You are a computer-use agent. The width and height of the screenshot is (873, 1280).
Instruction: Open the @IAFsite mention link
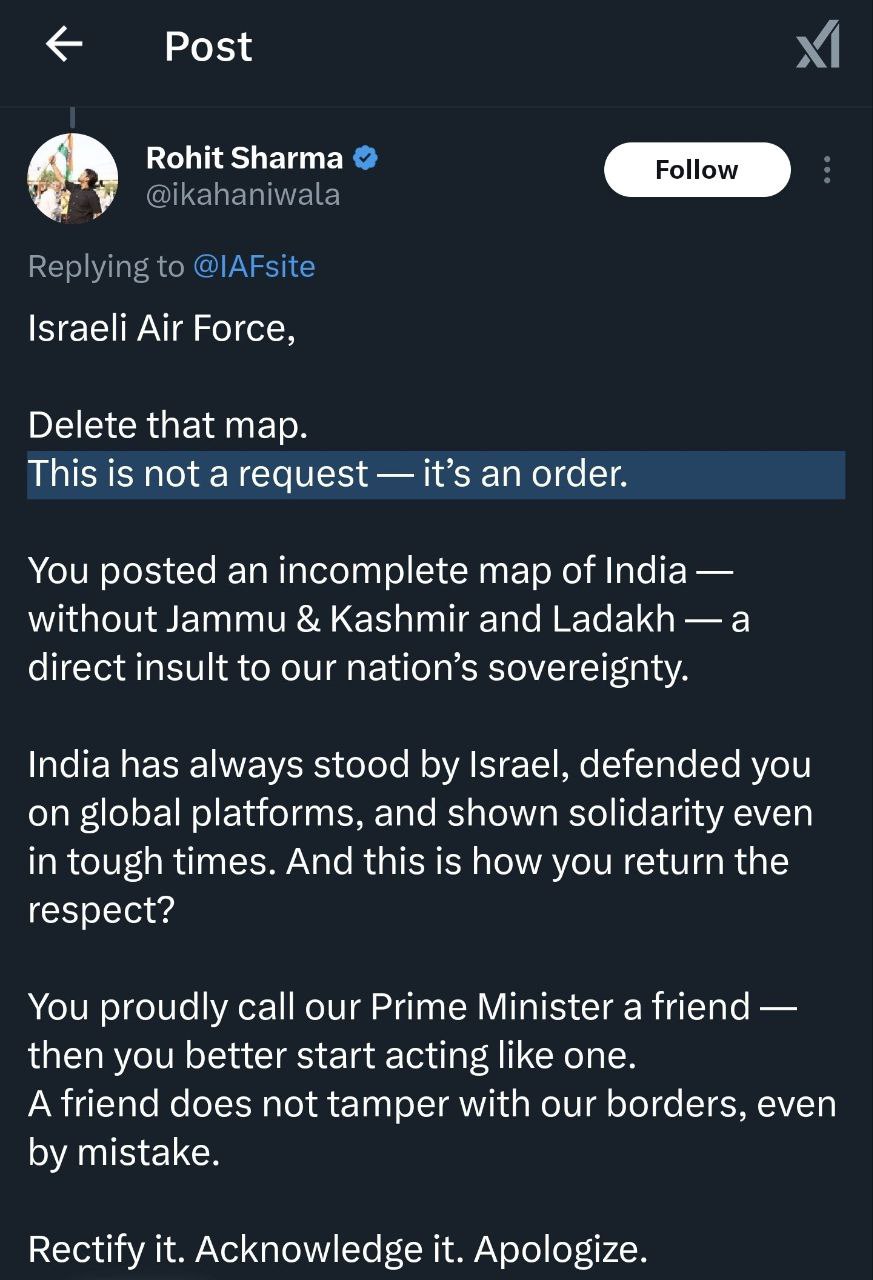tap(254, 266)
